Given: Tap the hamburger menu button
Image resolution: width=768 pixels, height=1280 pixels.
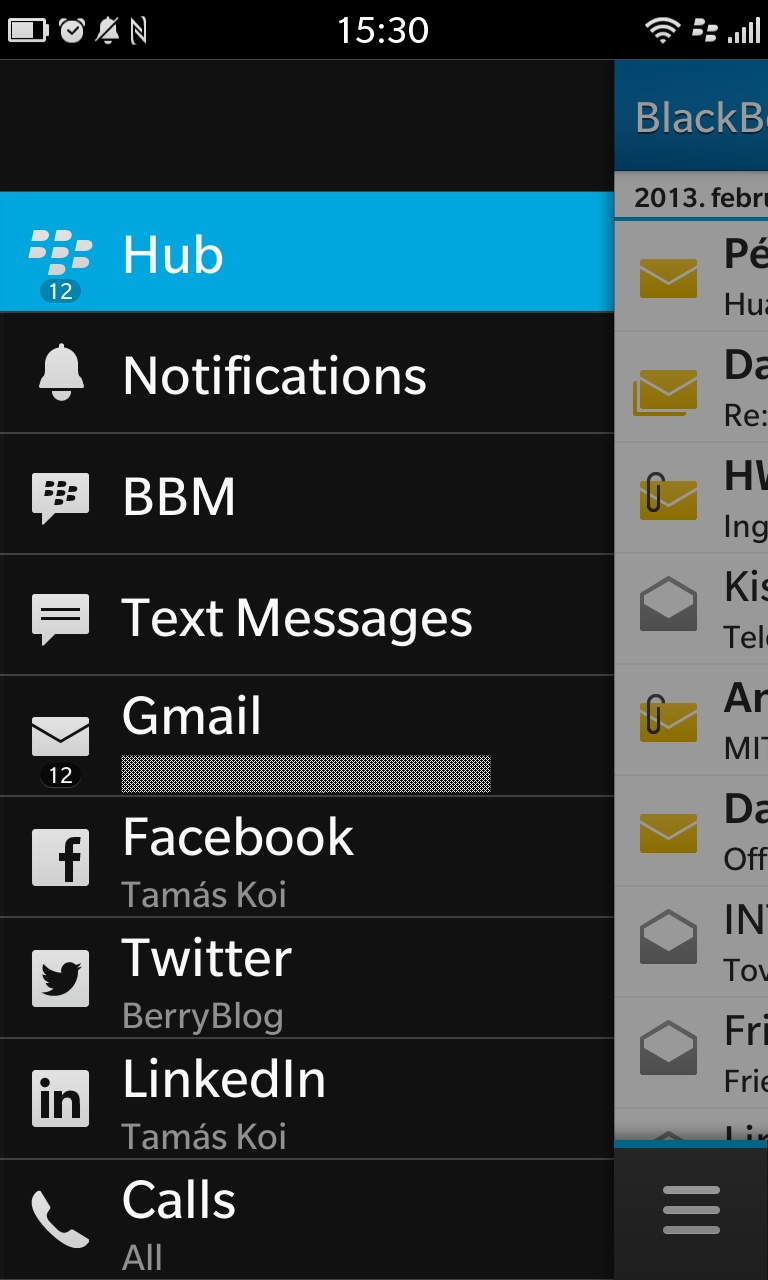Looking at the screenshot, I should pos(691,1210).
